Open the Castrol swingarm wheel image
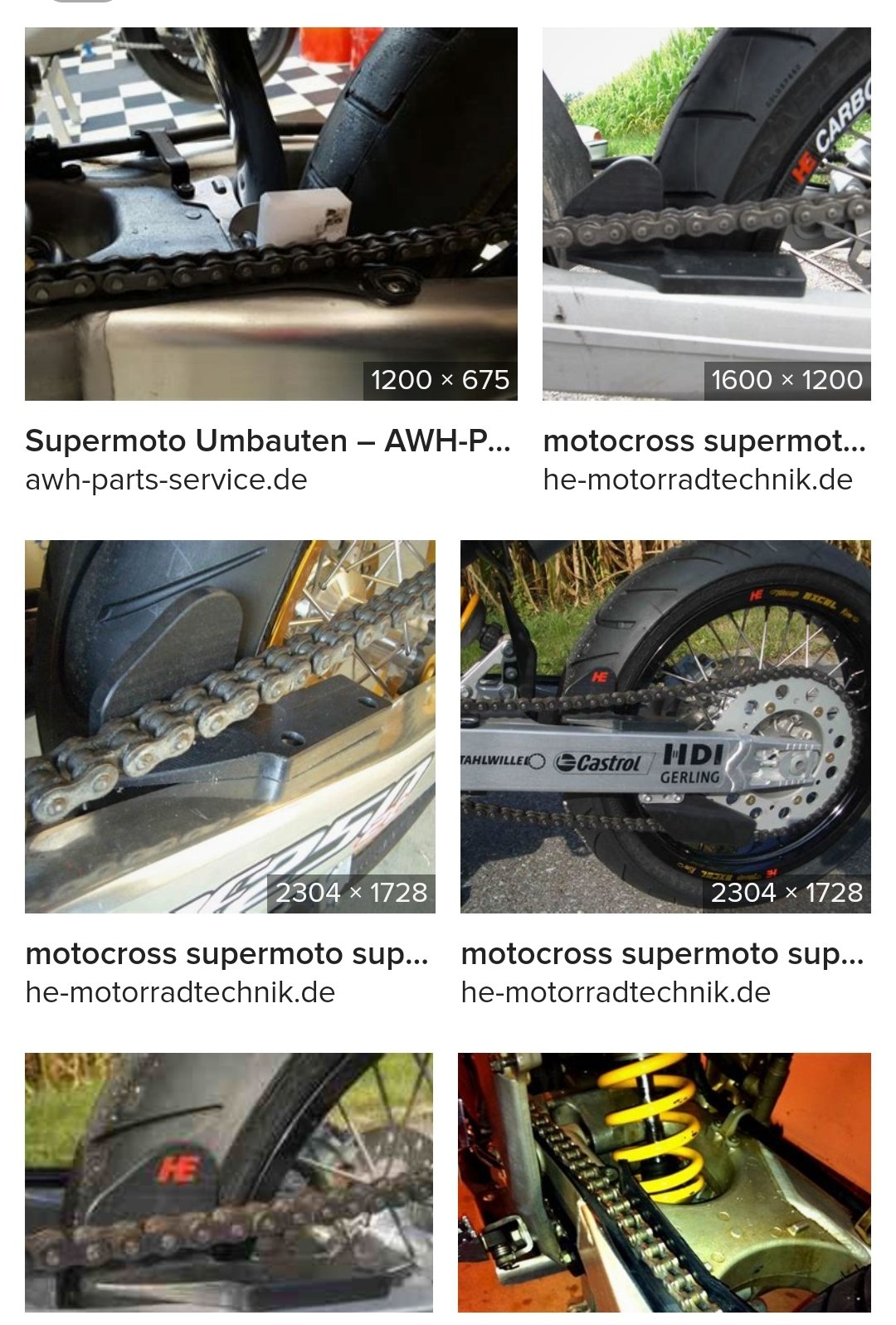The height and width of the screenshot is (1325, 896). pyautogui.click(x=665, y=726)
